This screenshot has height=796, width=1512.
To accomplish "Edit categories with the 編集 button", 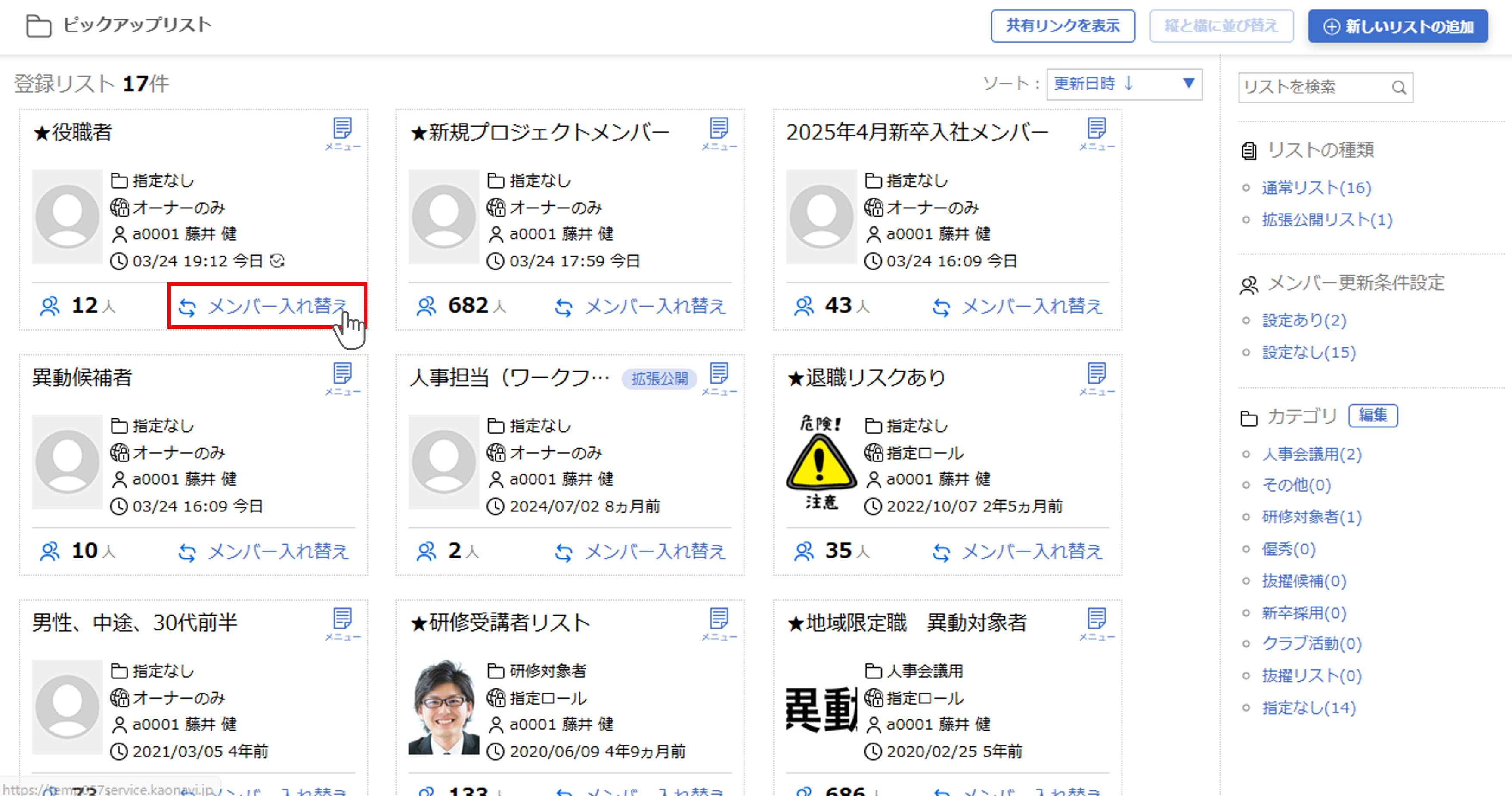I will click(x=1373, y=415).
